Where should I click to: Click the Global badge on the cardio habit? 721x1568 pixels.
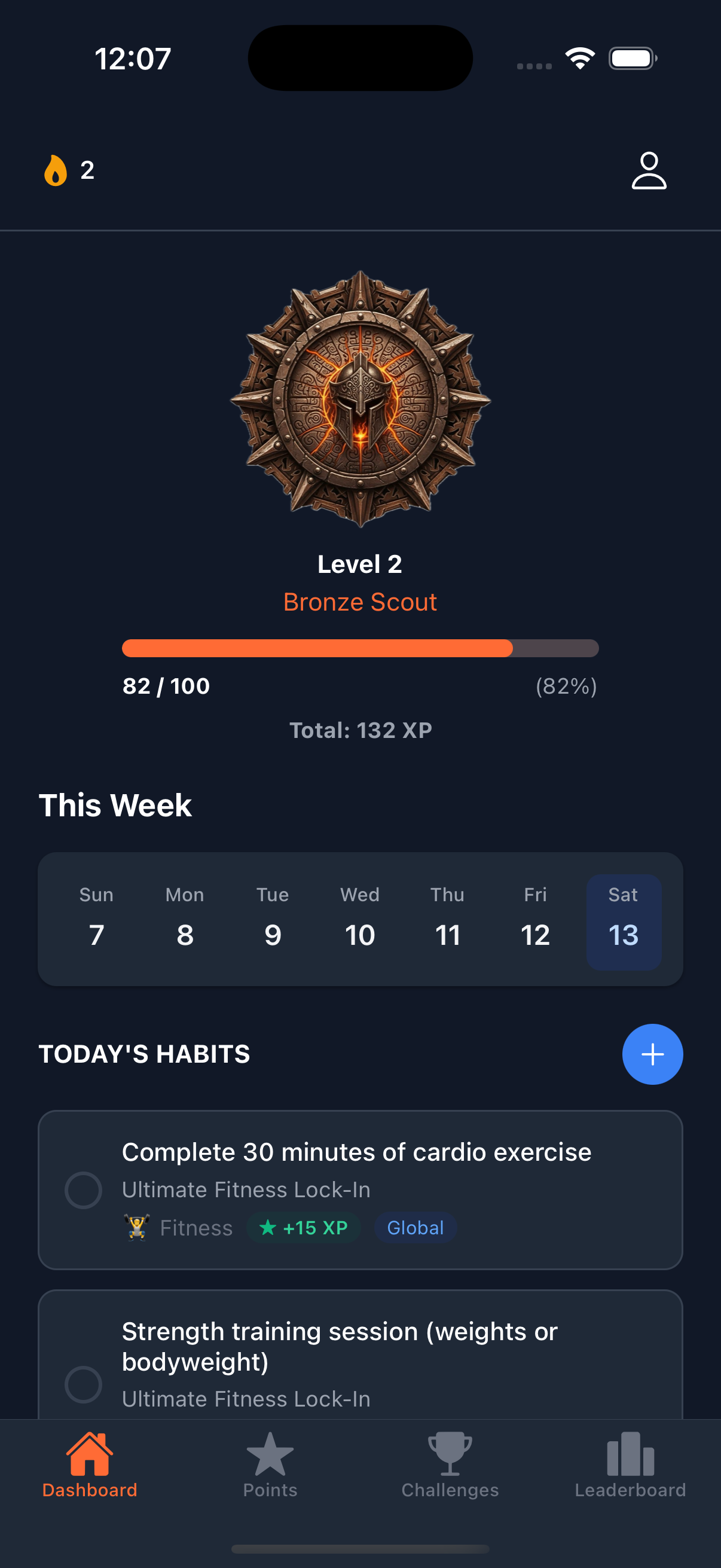tap(416, 1228)
